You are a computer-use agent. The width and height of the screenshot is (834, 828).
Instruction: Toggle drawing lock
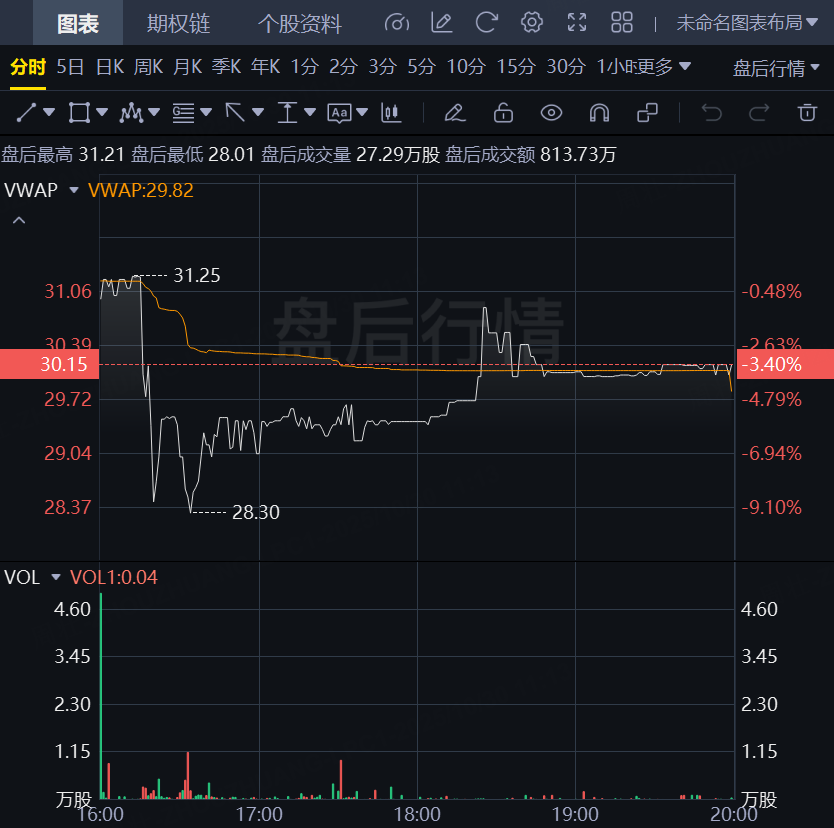[503, 112]
